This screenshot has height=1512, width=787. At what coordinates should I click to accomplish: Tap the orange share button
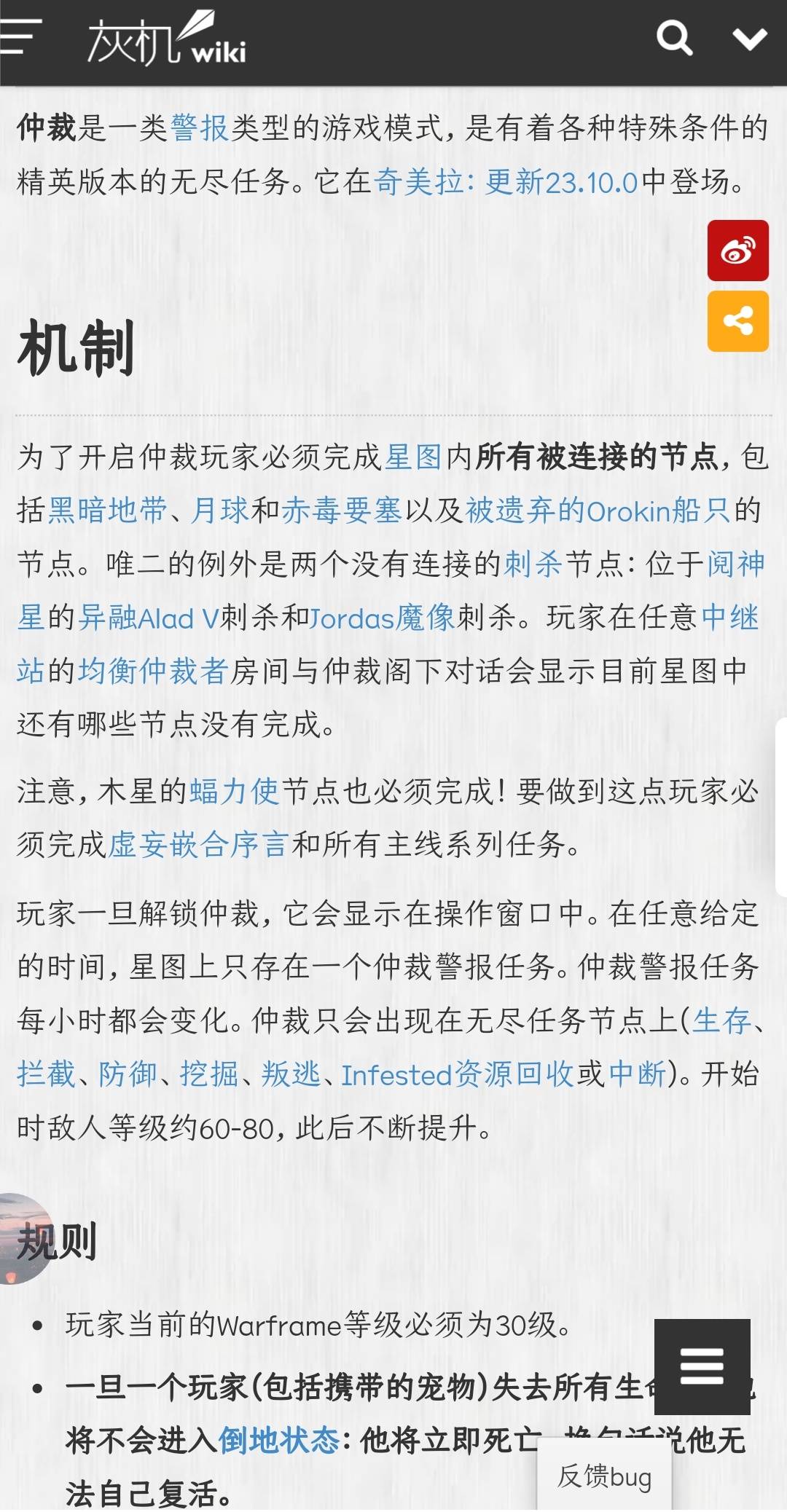[737, 321]
